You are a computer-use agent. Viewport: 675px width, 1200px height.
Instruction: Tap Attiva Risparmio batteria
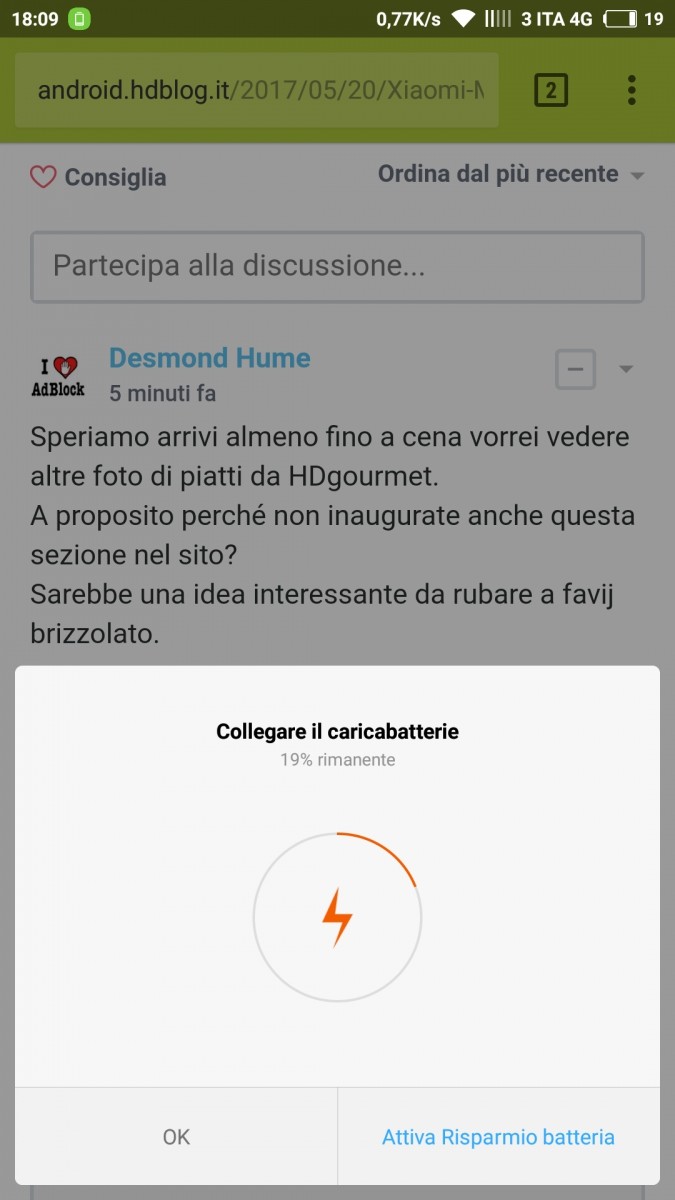(x=498, y=1137)
